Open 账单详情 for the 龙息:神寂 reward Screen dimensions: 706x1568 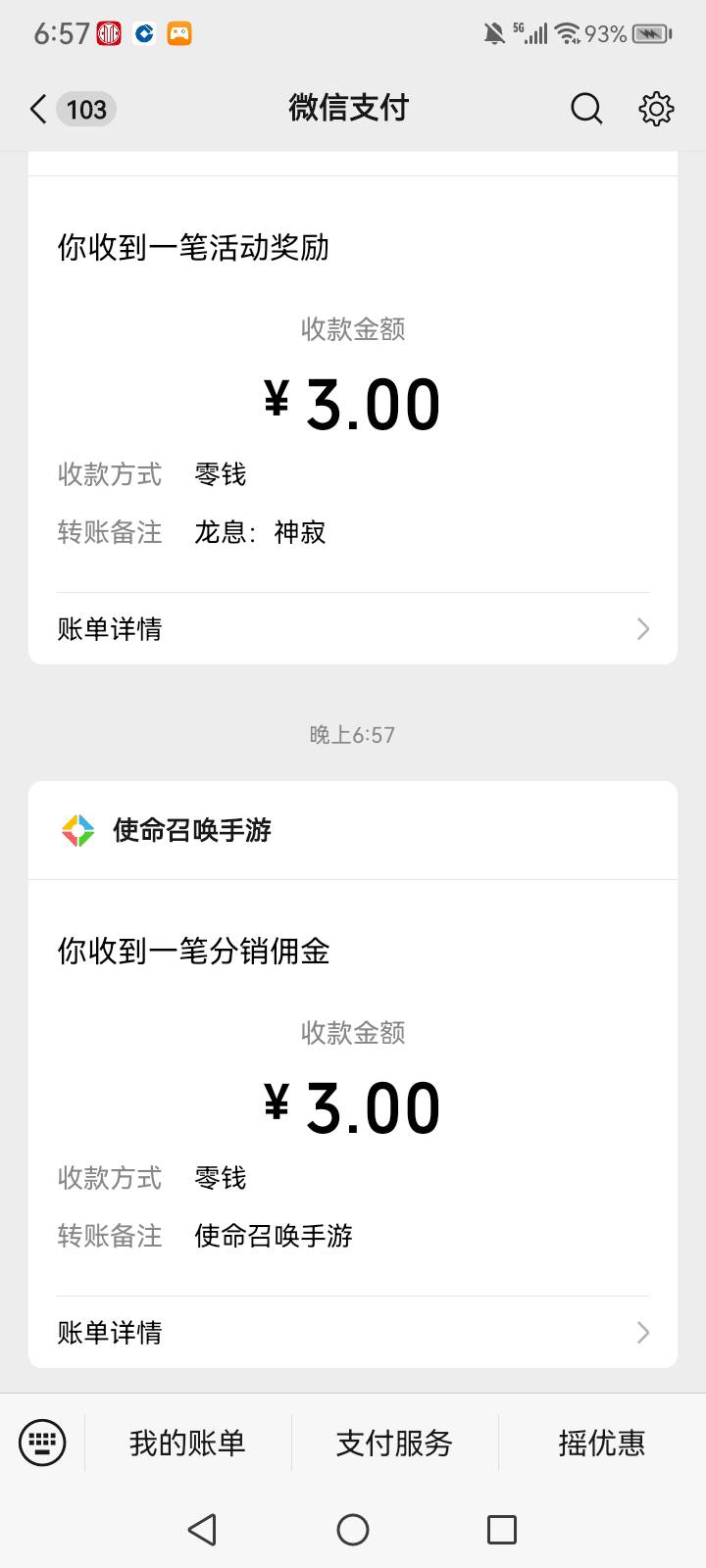pos(353,629)
